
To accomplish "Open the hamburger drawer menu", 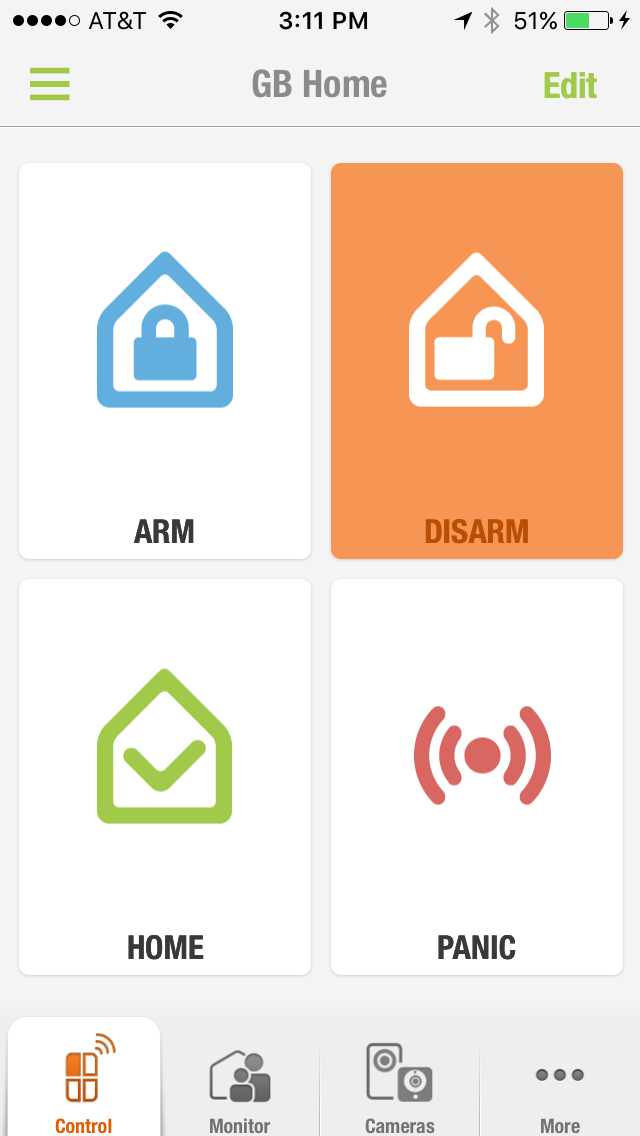I will 49,84.
